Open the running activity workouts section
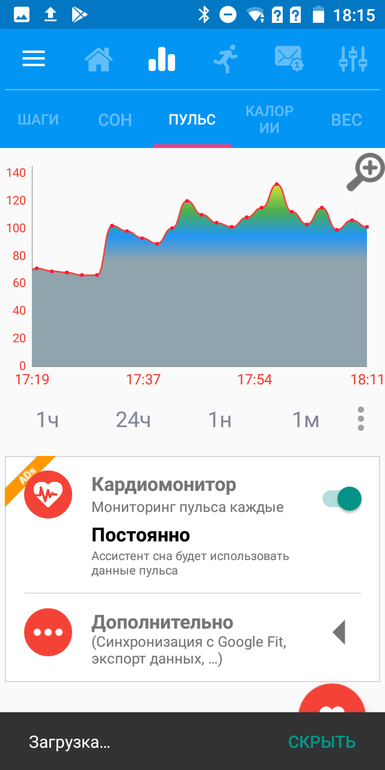Image resolution: width=385 pixels, height=770 pixels. [225, 59]
